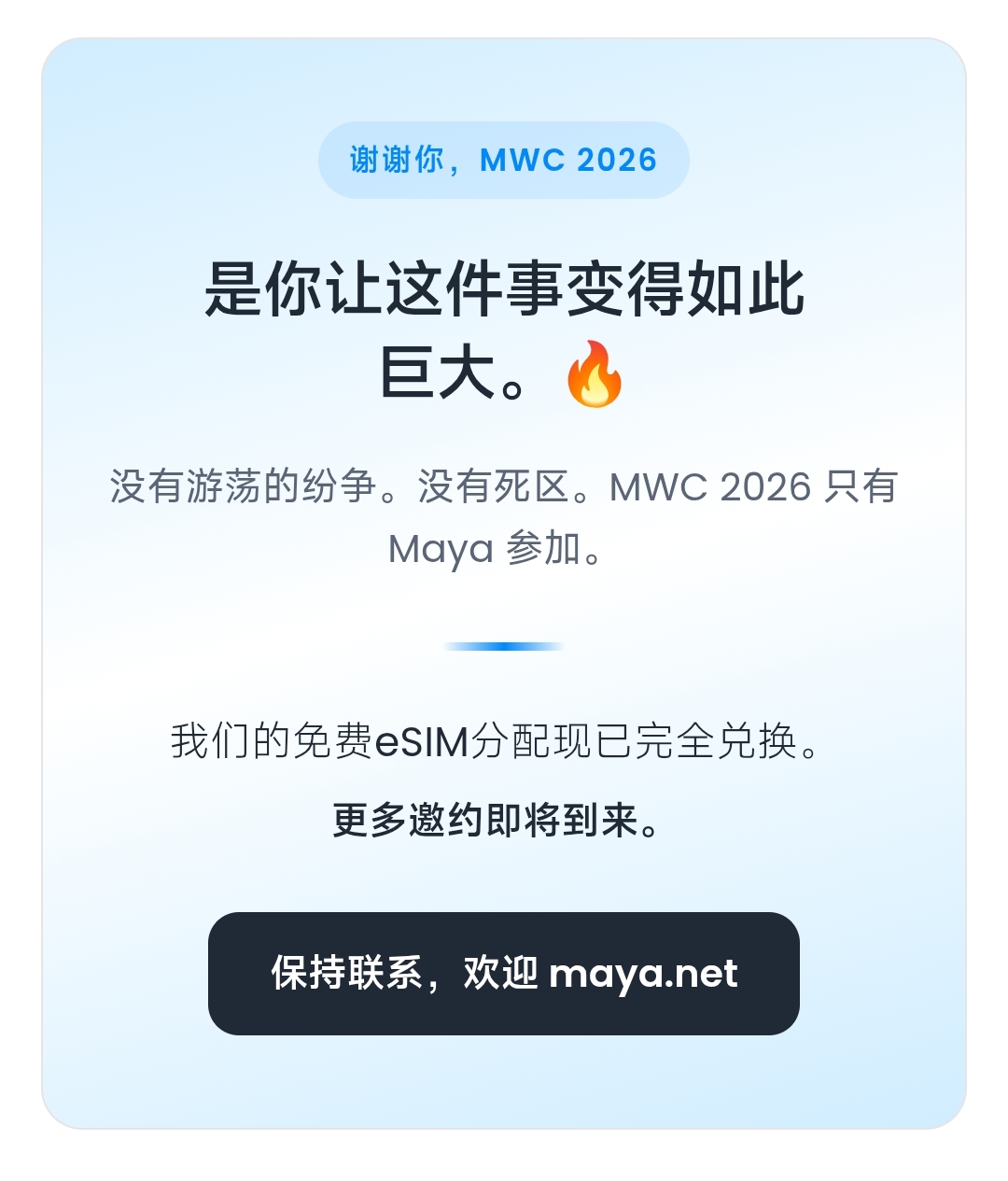Viewport: 1008px width, 1181px height.
Task: Tap the 保持联系，欢迎 maya.net button
Action: tap(504, 973)
